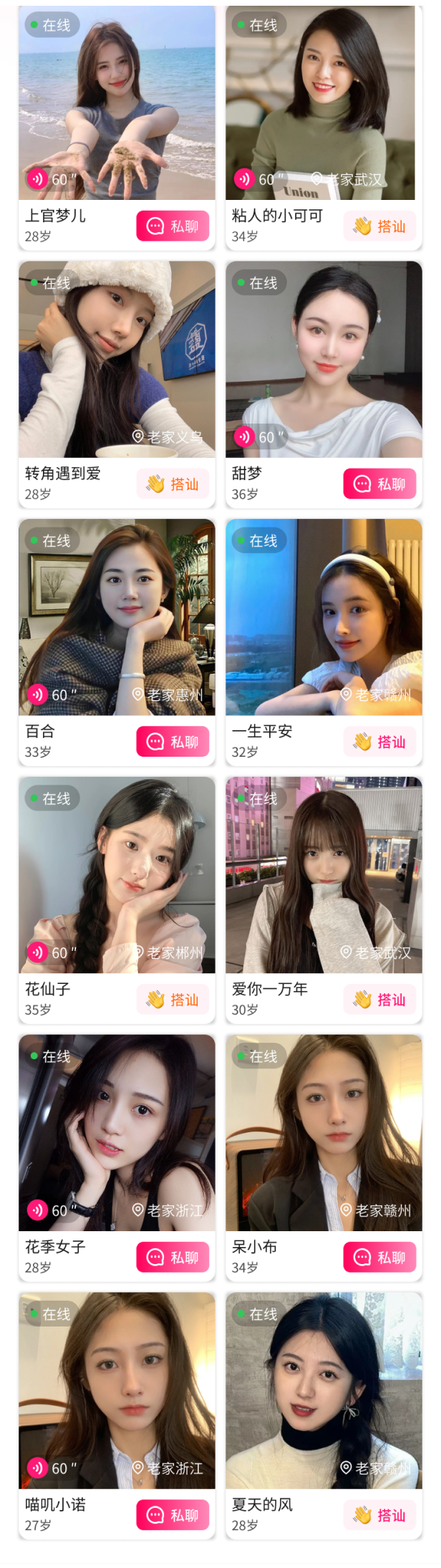Chat privately with 花季女子
The width and height of the screenshot is (441, 1568).
173,1257
